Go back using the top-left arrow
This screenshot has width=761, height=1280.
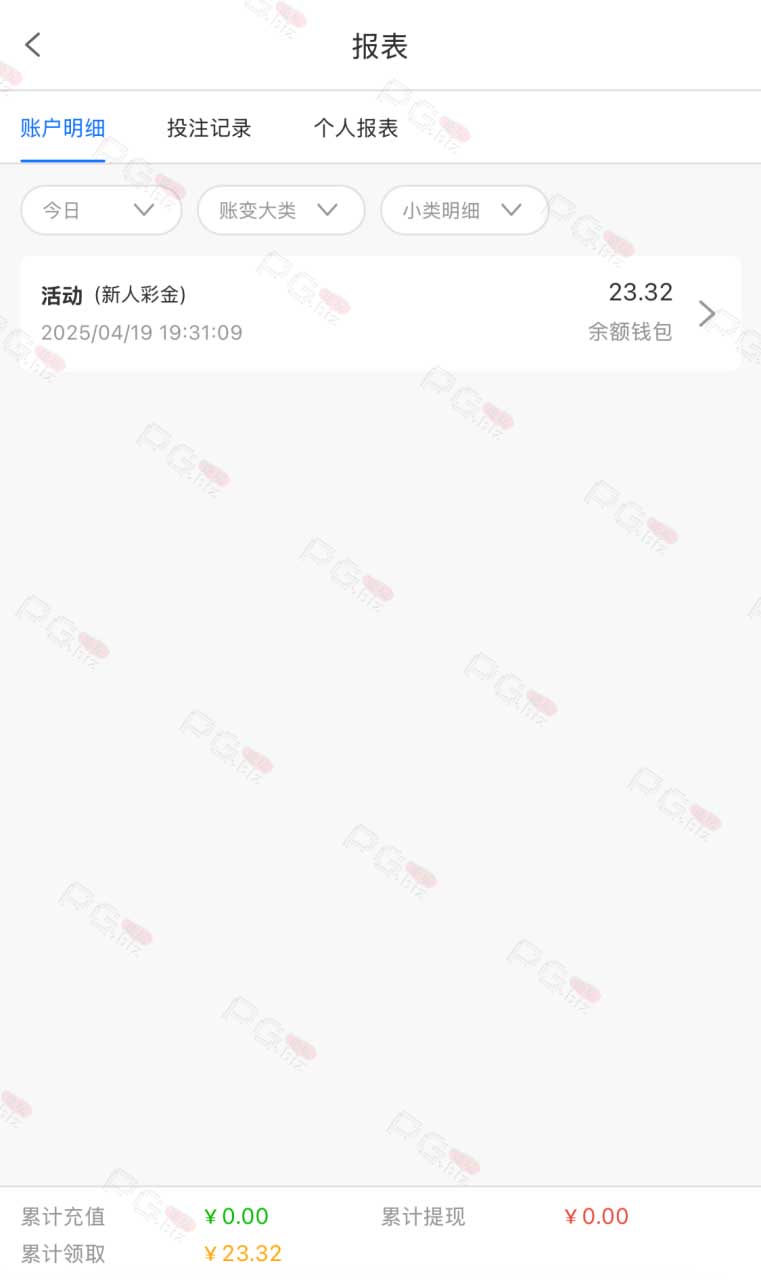click(33, 45)
